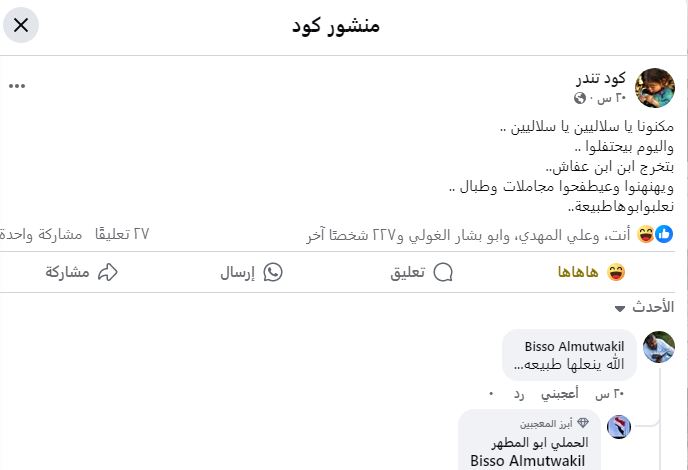
Task: Close the post dialog
Action: click(x=21, y=25)
